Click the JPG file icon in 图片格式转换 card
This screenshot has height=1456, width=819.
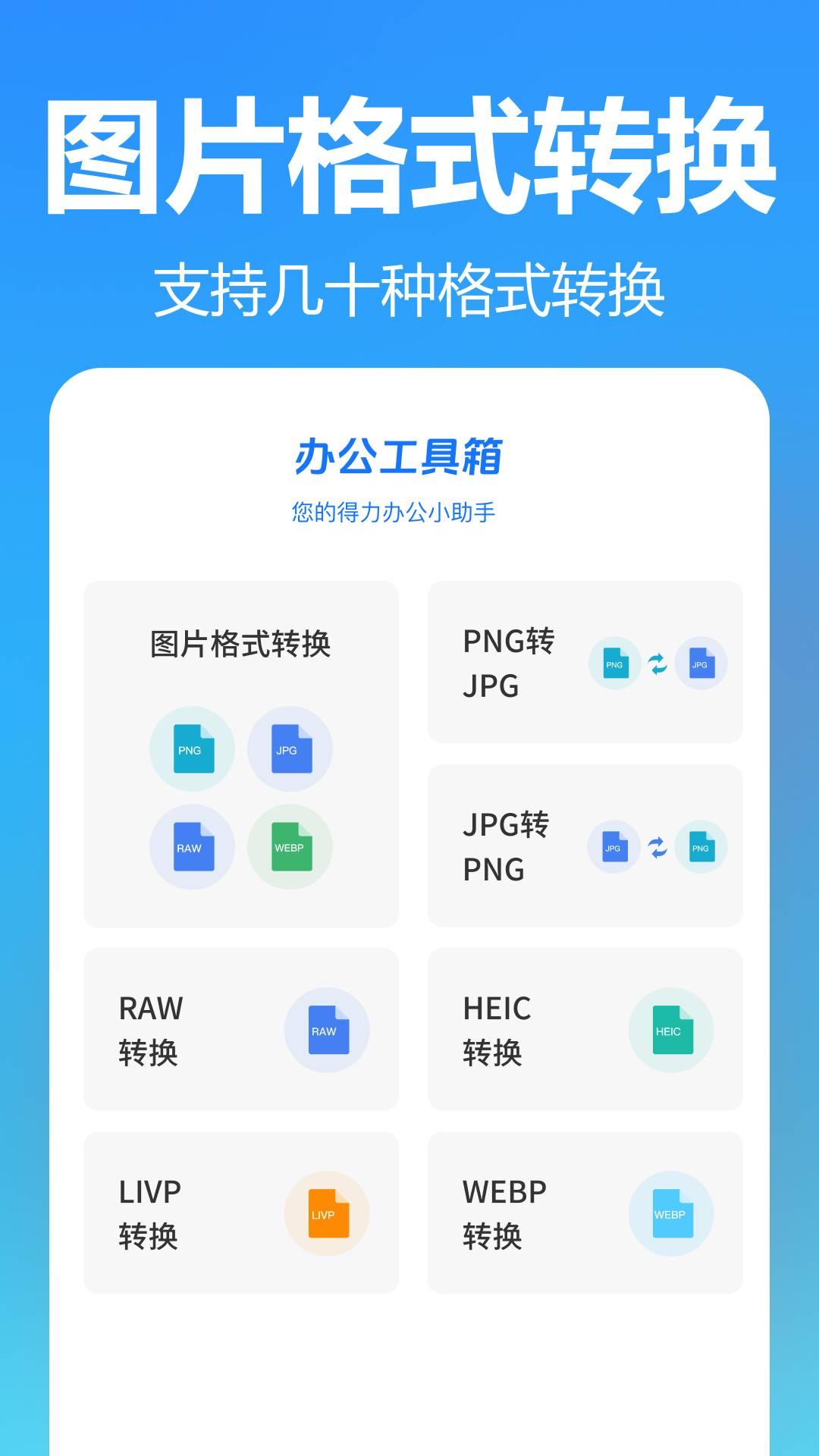(x=292, y=748)
